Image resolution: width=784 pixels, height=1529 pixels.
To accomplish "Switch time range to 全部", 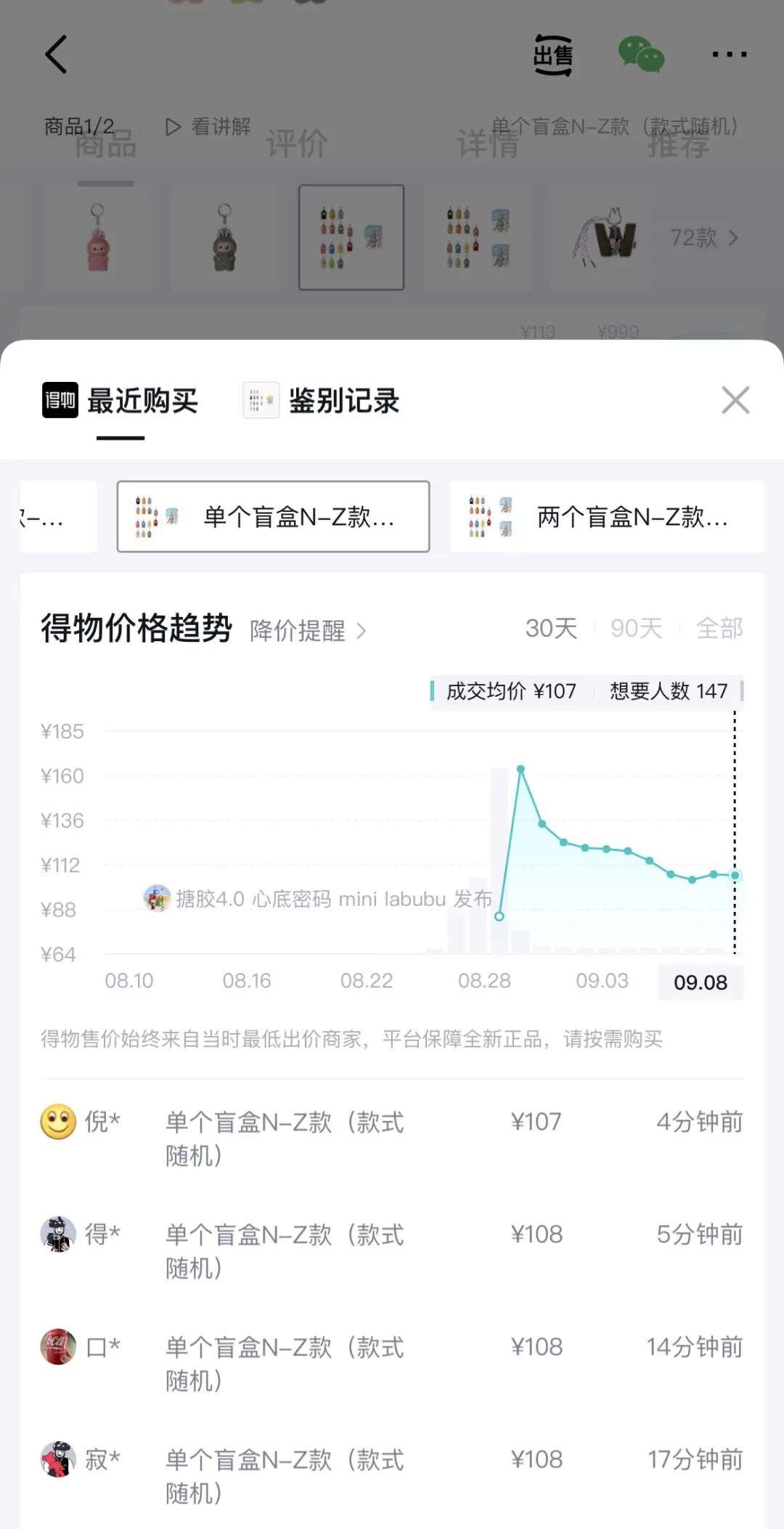I will tap(719, 629).
